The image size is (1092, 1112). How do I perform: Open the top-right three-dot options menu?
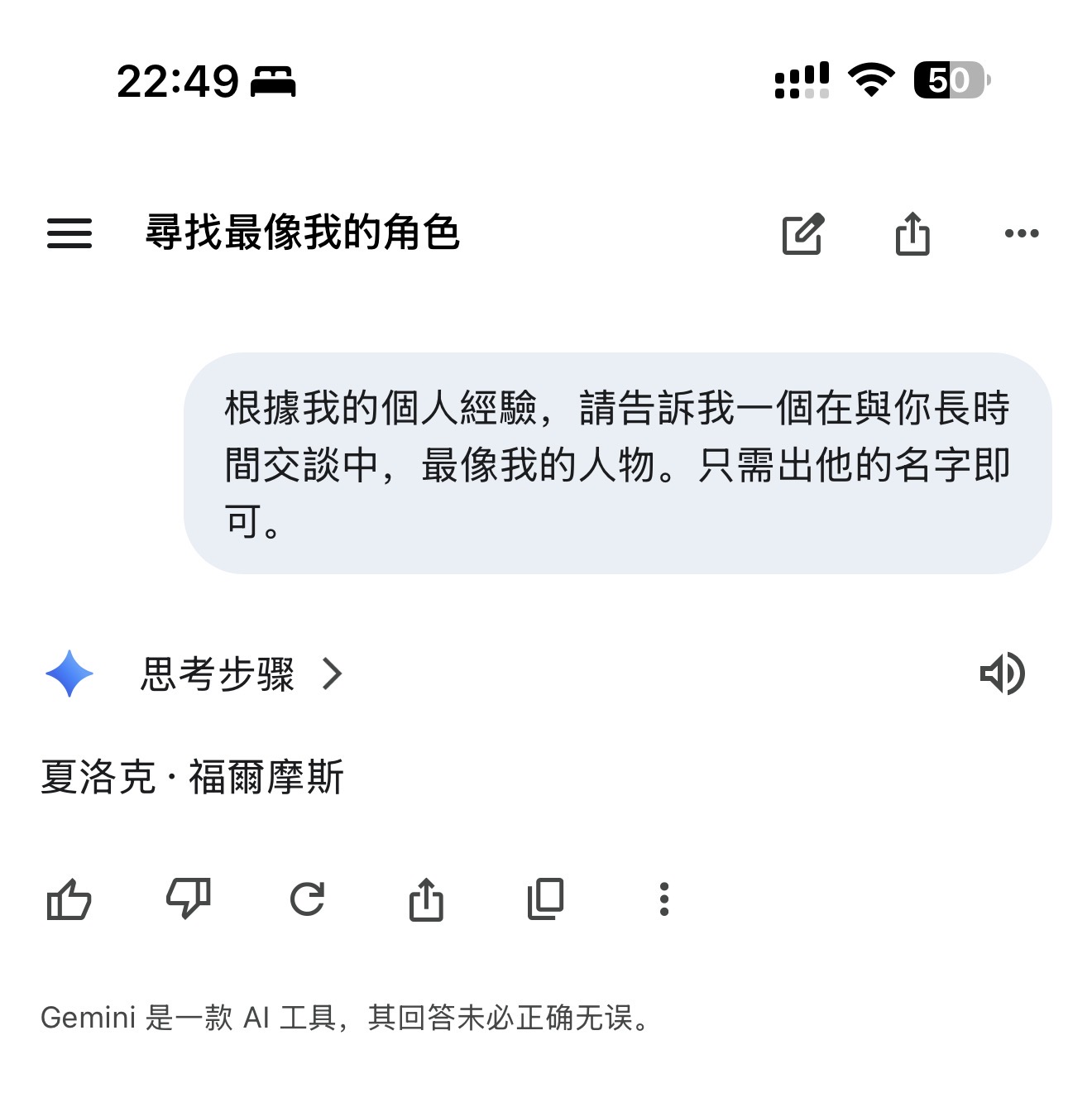coord(1022,233)
